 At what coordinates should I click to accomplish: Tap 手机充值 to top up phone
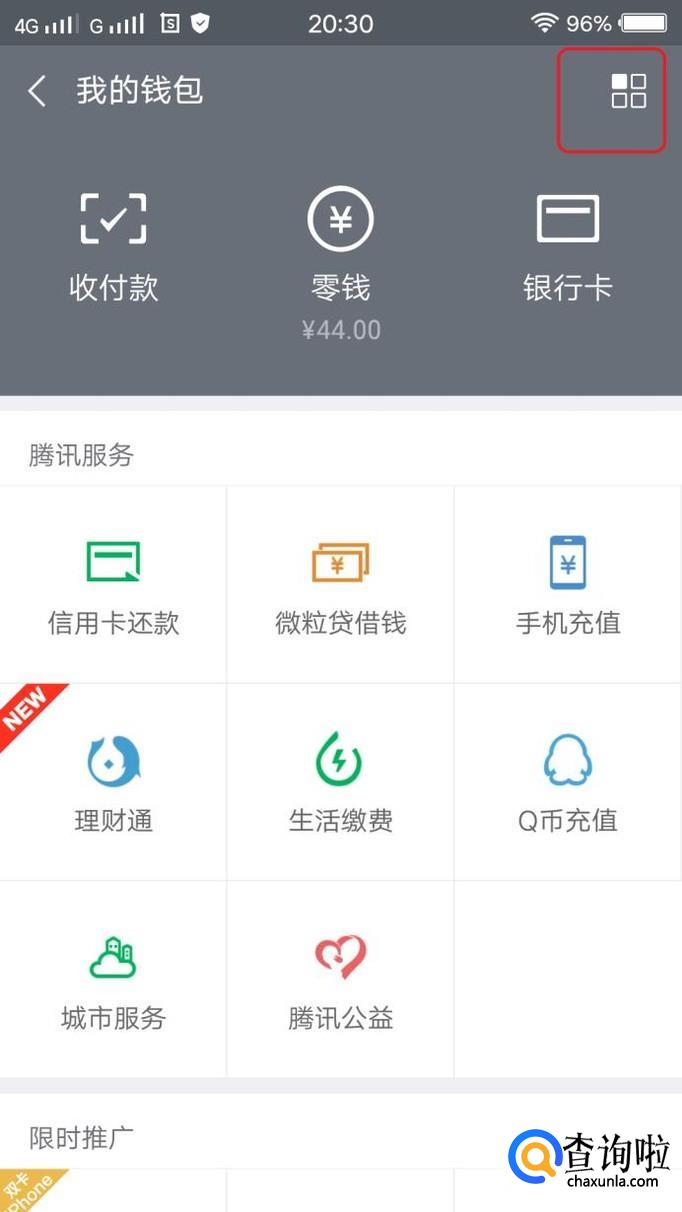(x=568, y=586)
